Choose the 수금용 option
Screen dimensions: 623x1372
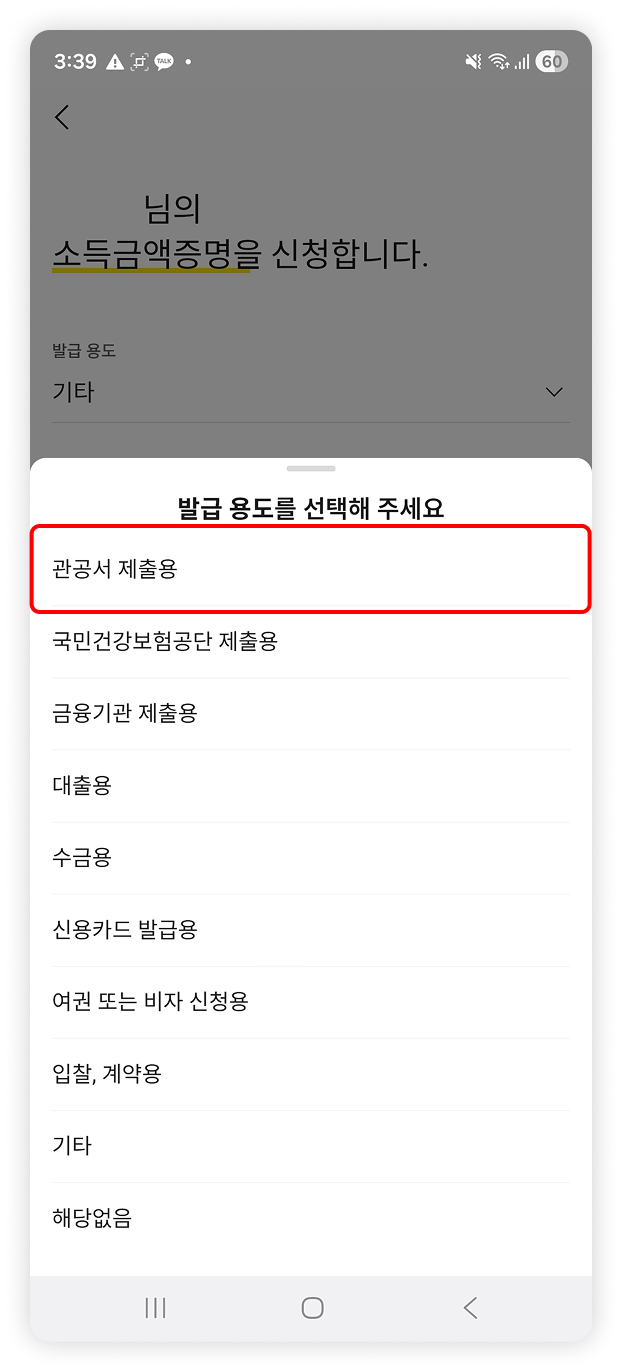pos(310,857)
